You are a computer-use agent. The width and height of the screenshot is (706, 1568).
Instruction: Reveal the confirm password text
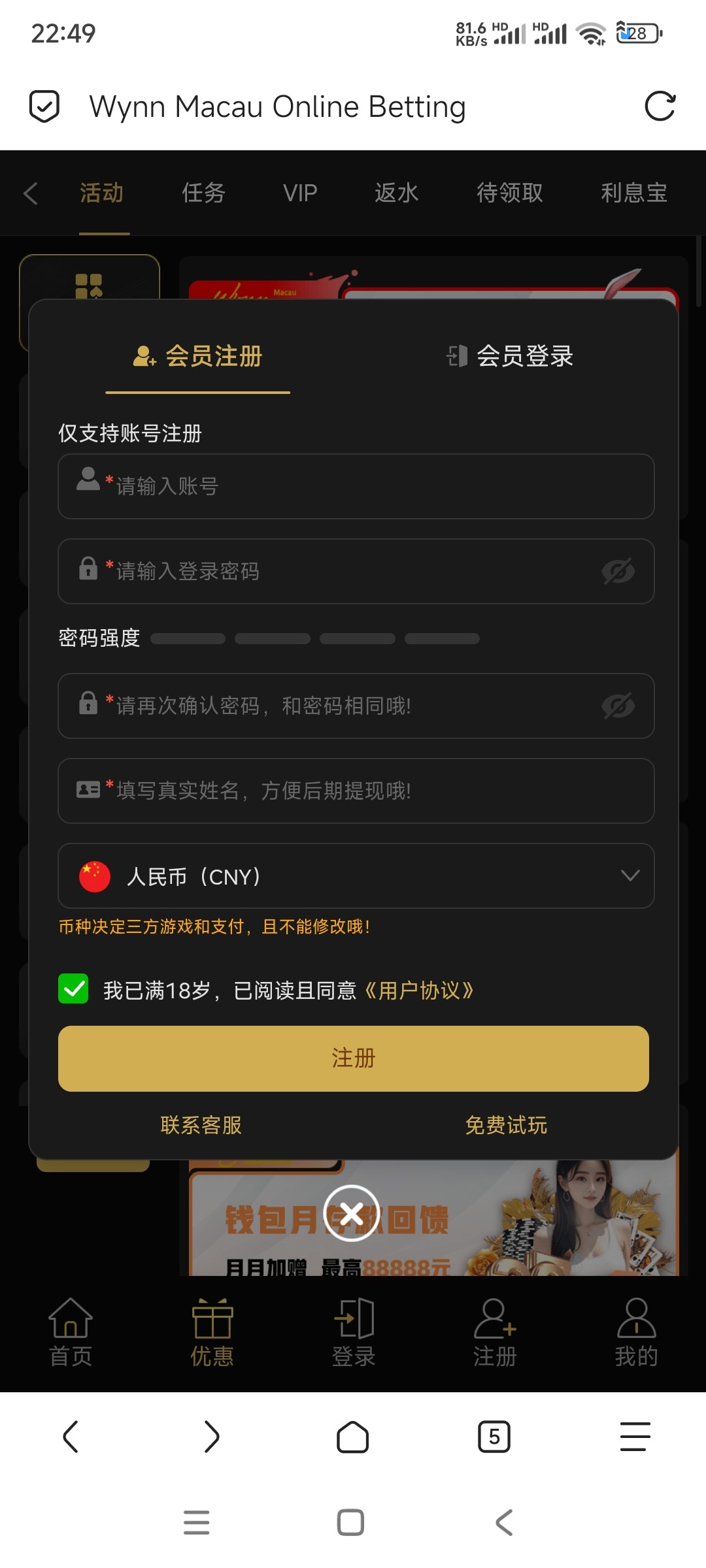coord(618,706)
